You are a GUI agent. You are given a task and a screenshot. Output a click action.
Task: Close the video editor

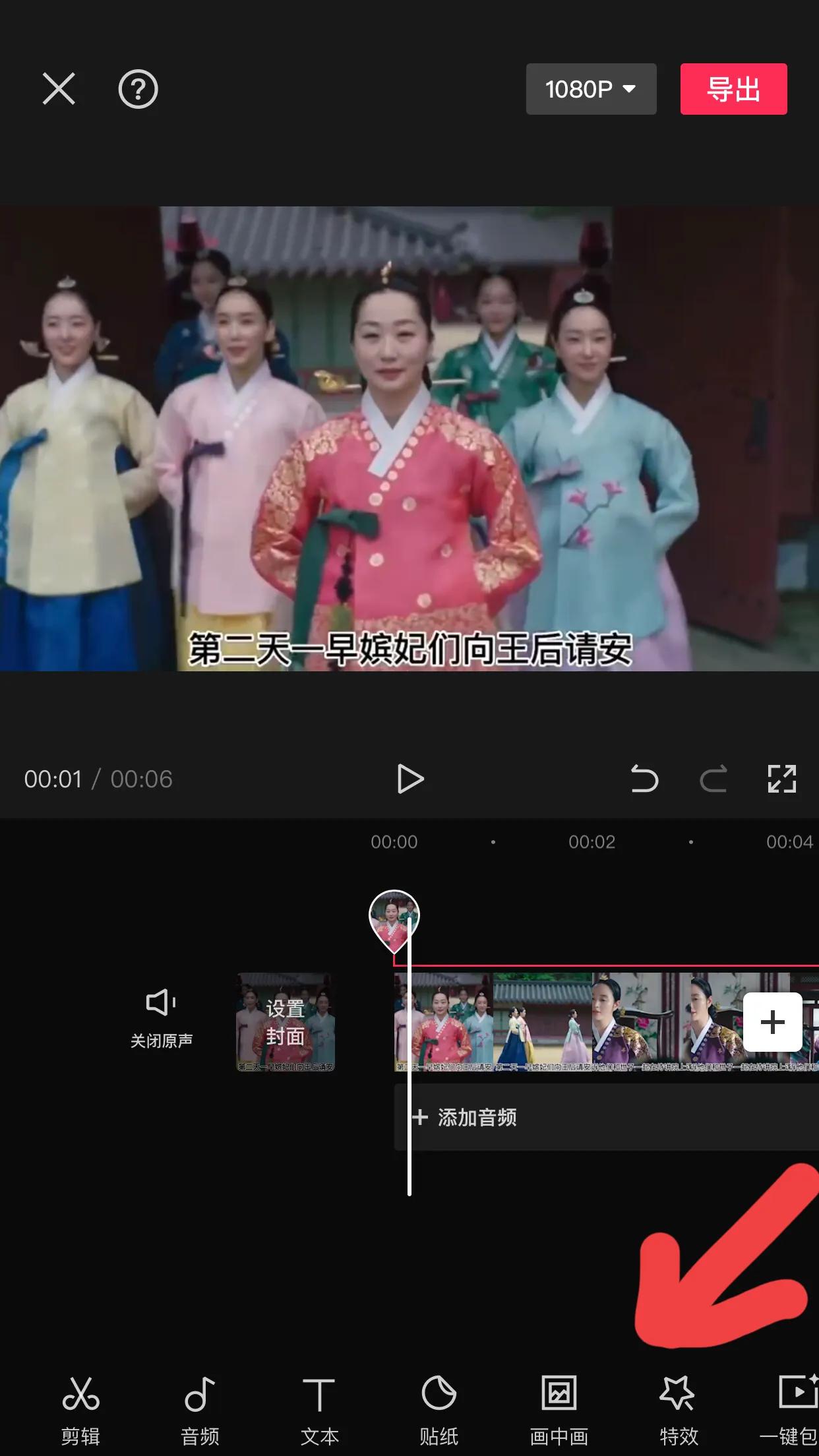(x=59, y=88)
